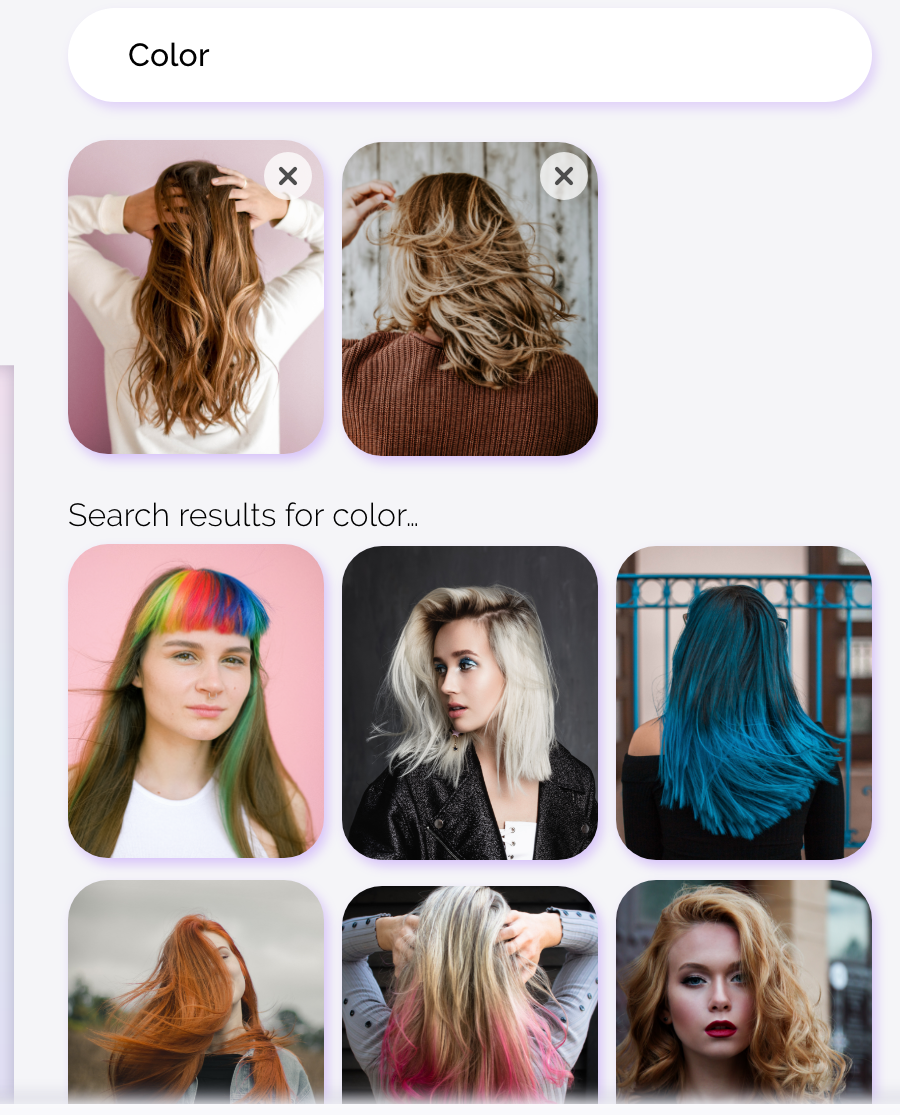Remove the selected long wavy brown hair photo
This screenshot has height=1115, width=900.
click(x=288, y=176)
